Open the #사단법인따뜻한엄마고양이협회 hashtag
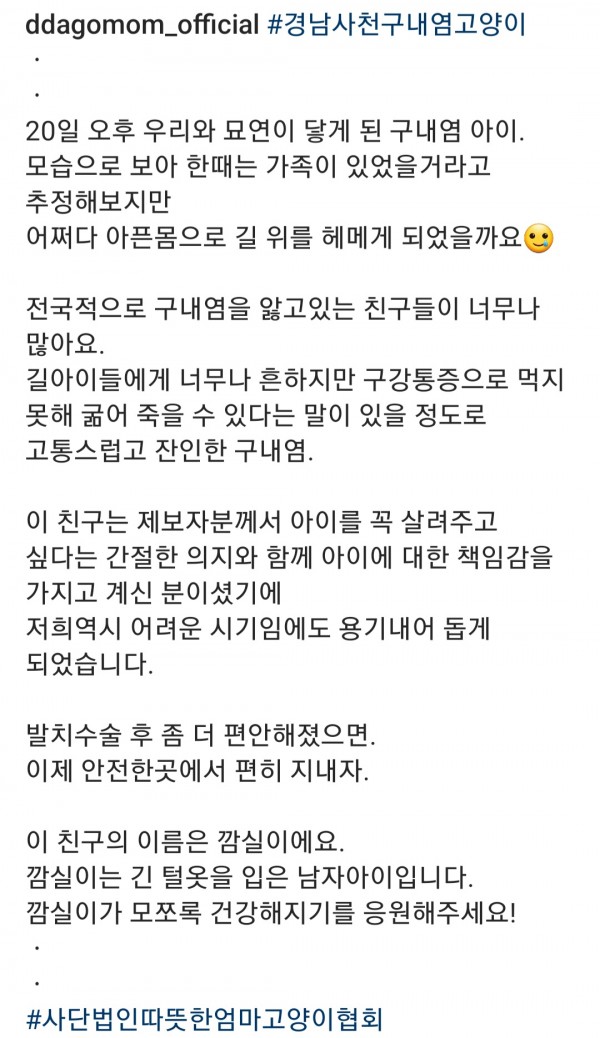Viewport: 600px width, 1038px height. coord(203,1019)
